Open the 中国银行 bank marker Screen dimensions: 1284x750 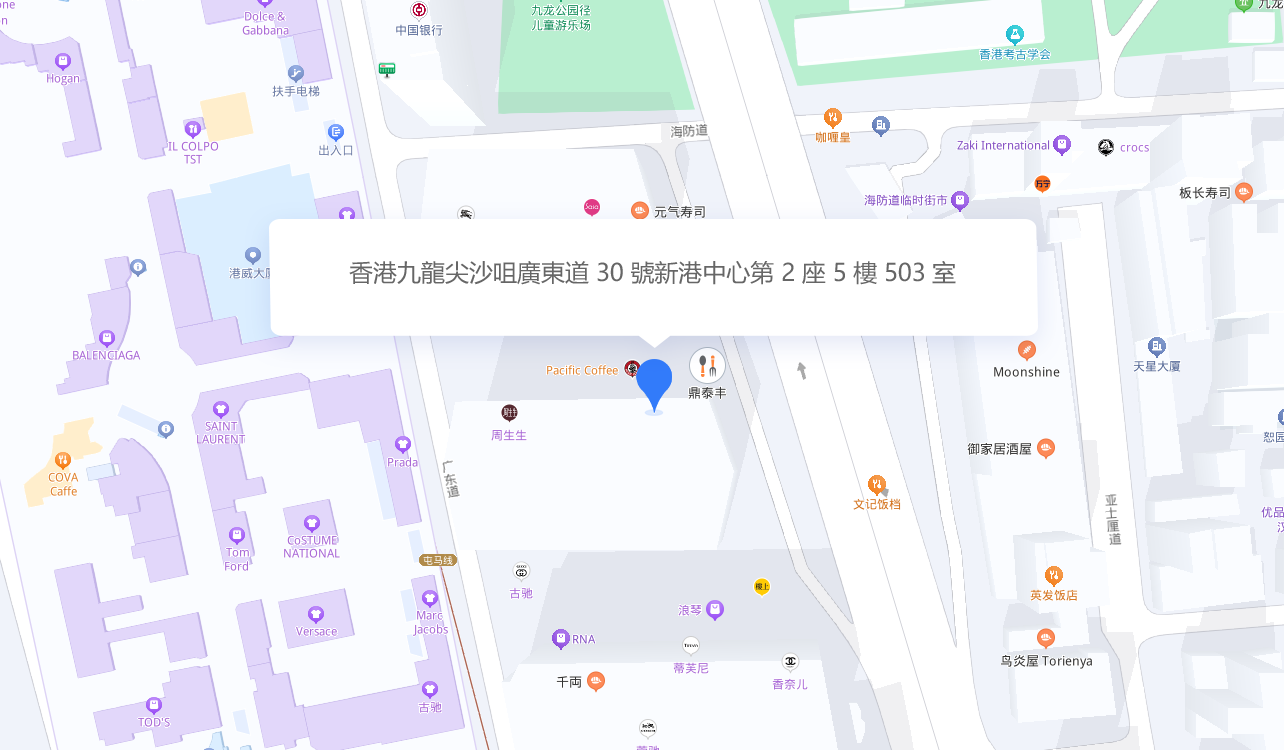click(418, 10)
